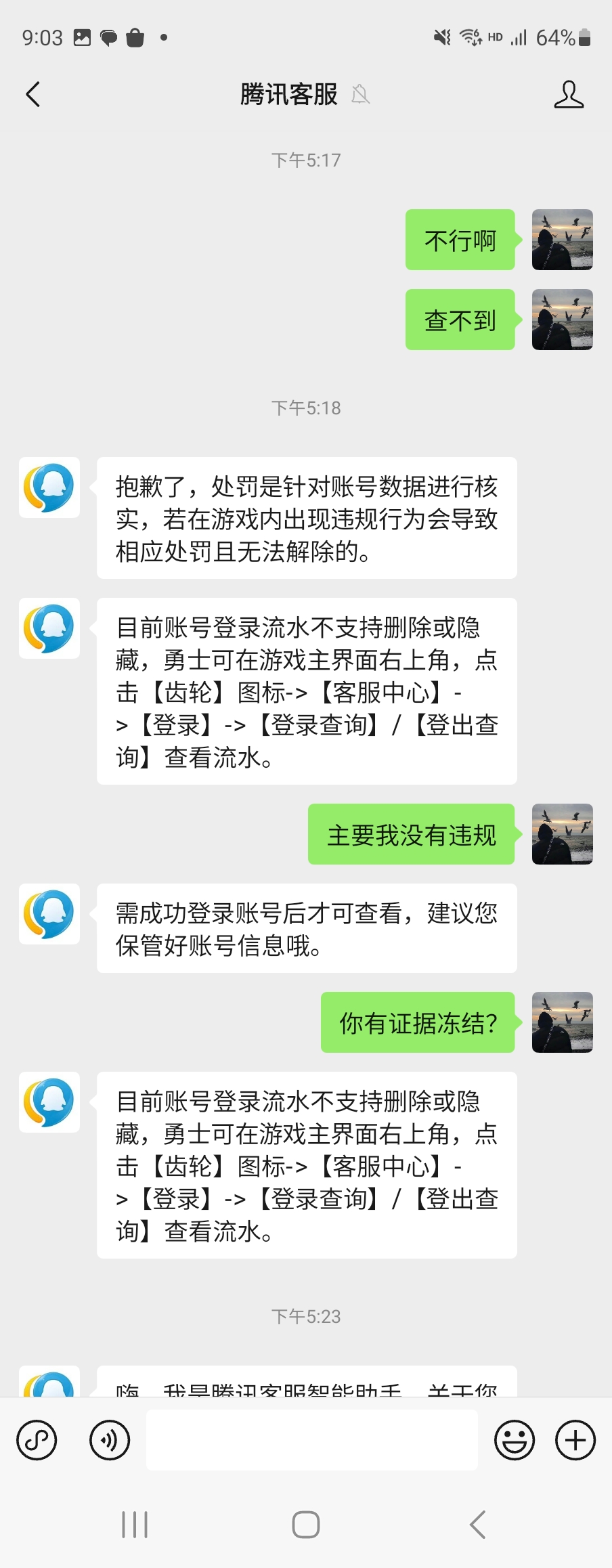Screen dimensions: 612x1568
Task: Go back with the back arrow
Action: [x=32, y=94]
